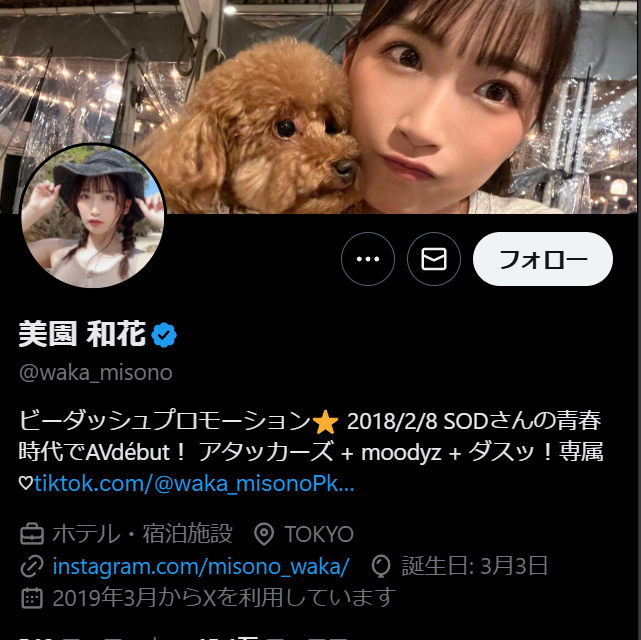View the round profile picture
Image resolution: width=641 pixels, height=640 pixels.
point(92,216)
